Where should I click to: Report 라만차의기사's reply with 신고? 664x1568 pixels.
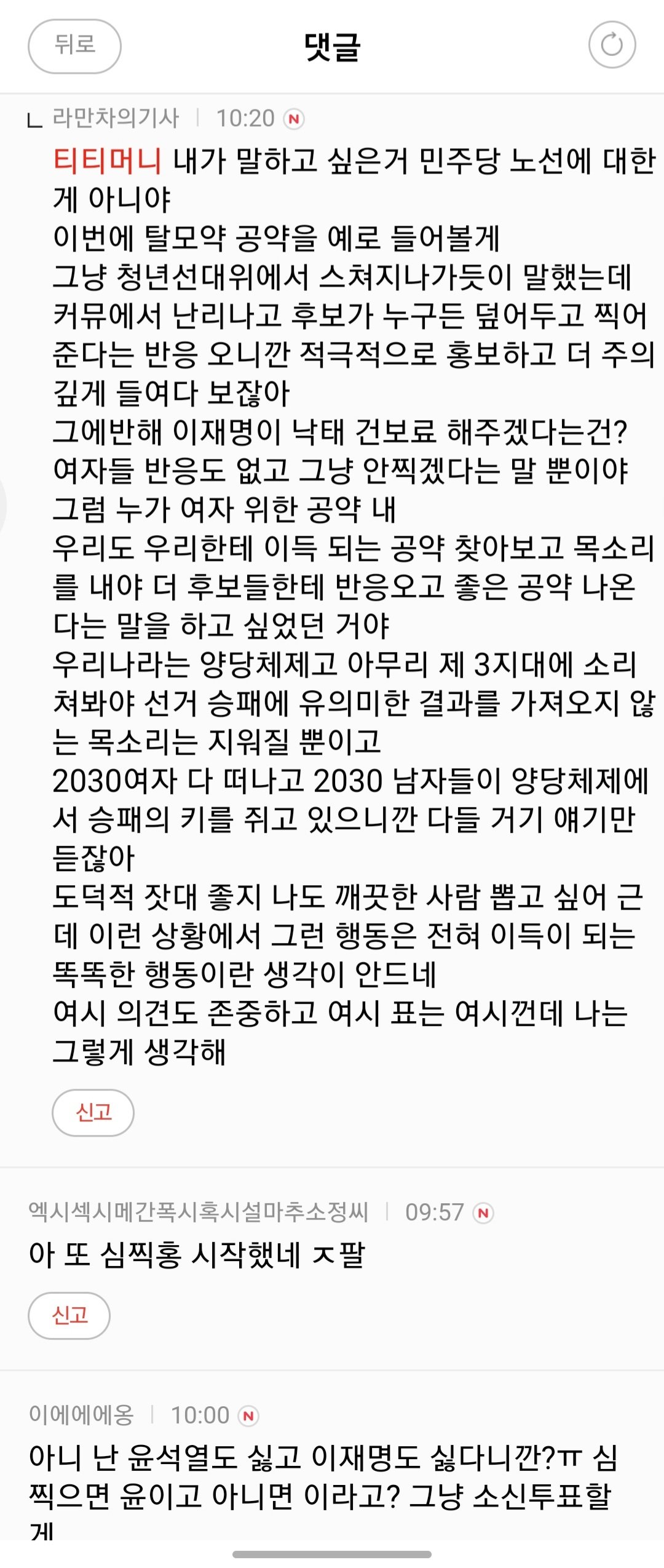point(93,1112)
